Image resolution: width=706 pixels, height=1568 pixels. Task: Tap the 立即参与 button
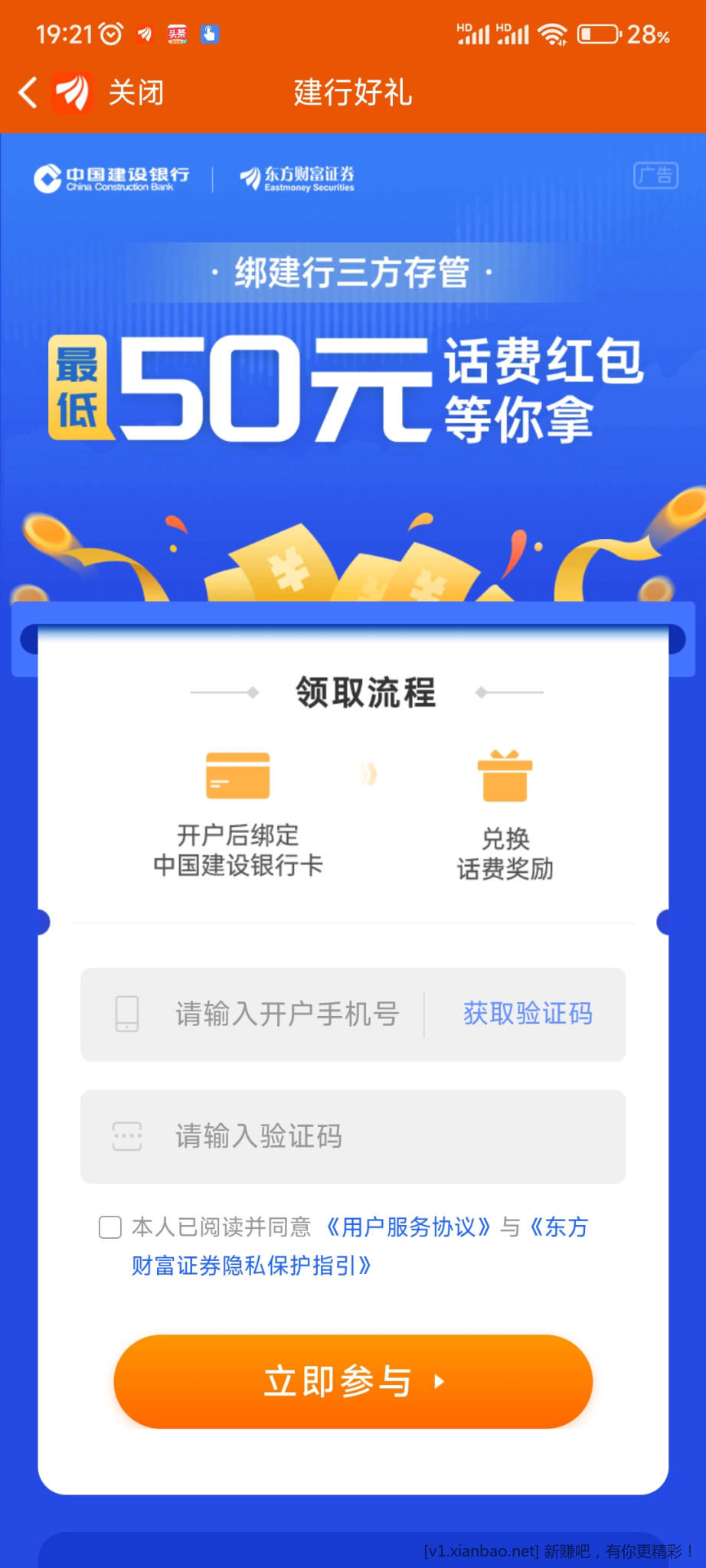point(353,1381)
